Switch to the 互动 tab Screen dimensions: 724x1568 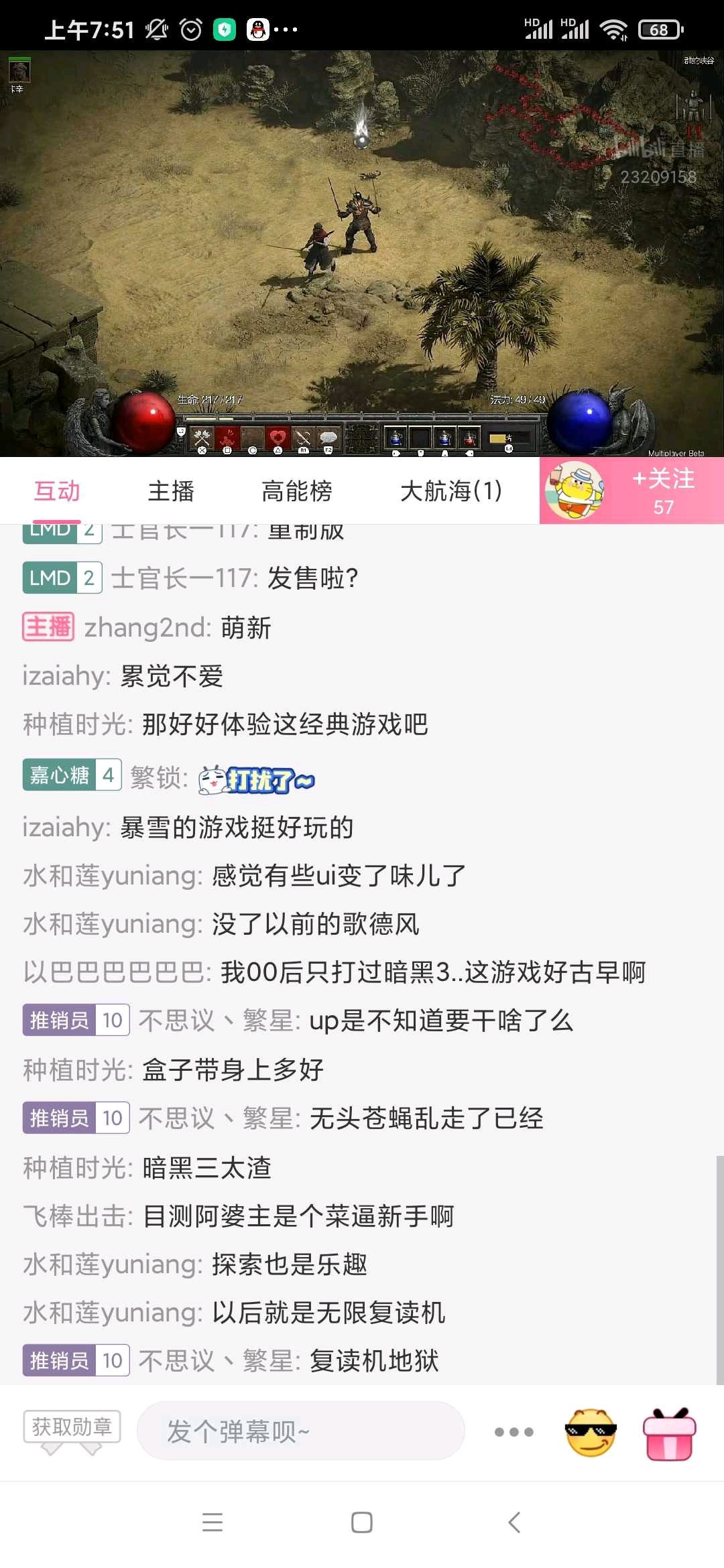click(57, 491)
